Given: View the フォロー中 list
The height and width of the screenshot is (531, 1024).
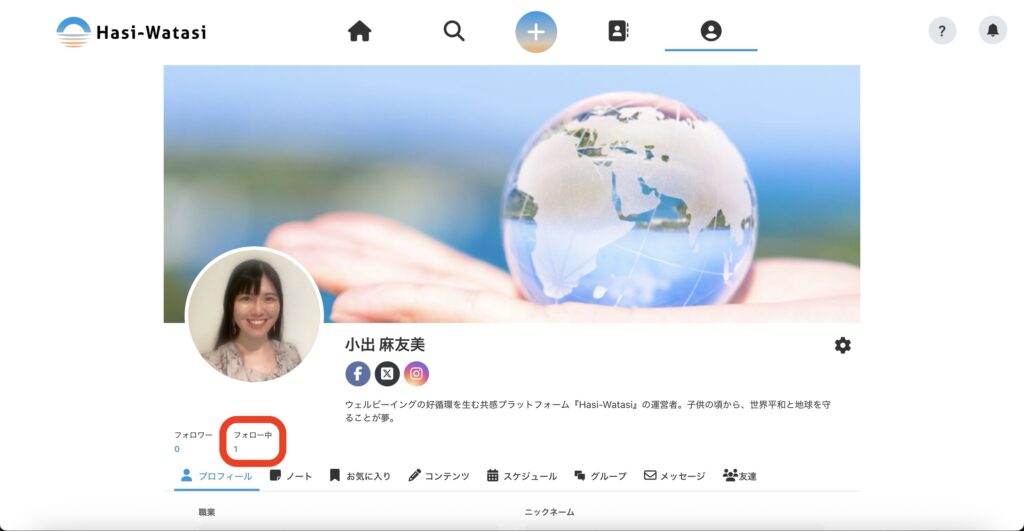Looking at the screenshot, I should click(x=252, y=442).
